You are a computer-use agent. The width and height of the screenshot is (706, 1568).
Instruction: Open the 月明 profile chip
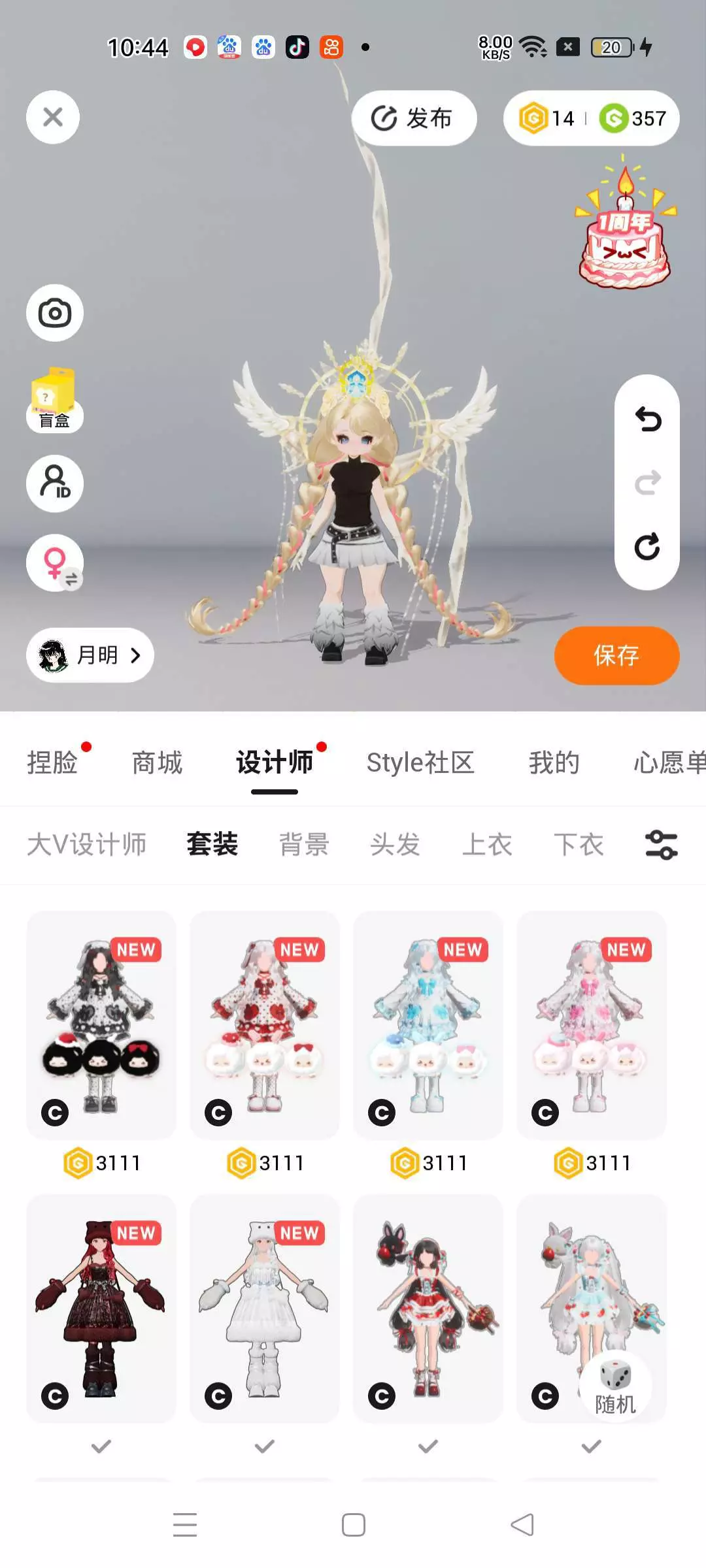(90, 655)
